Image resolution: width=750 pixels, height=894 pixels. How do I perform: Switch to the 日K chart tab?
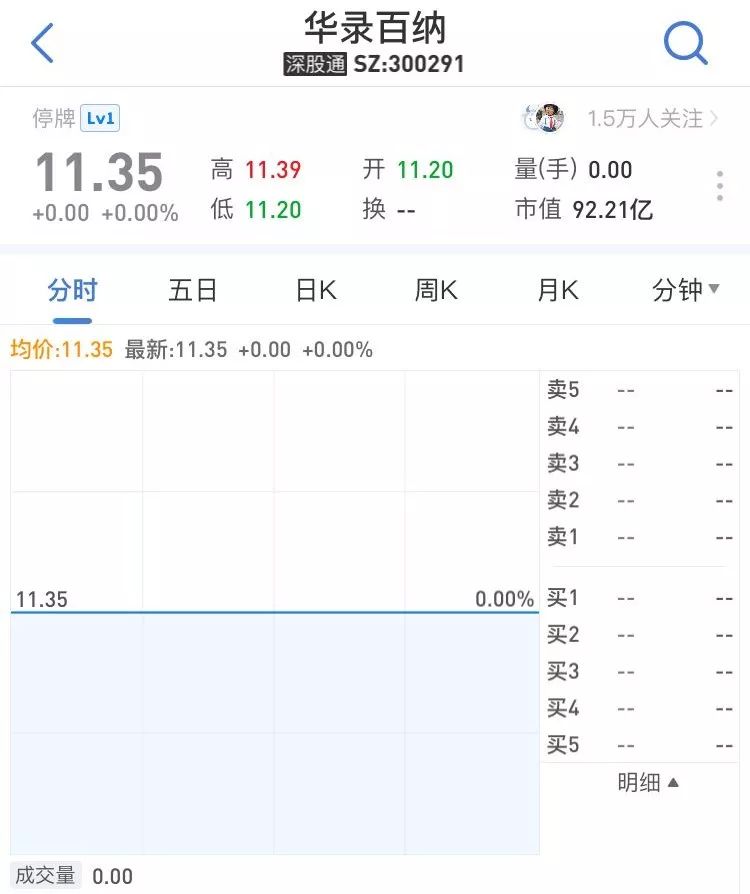click(315, 291)
